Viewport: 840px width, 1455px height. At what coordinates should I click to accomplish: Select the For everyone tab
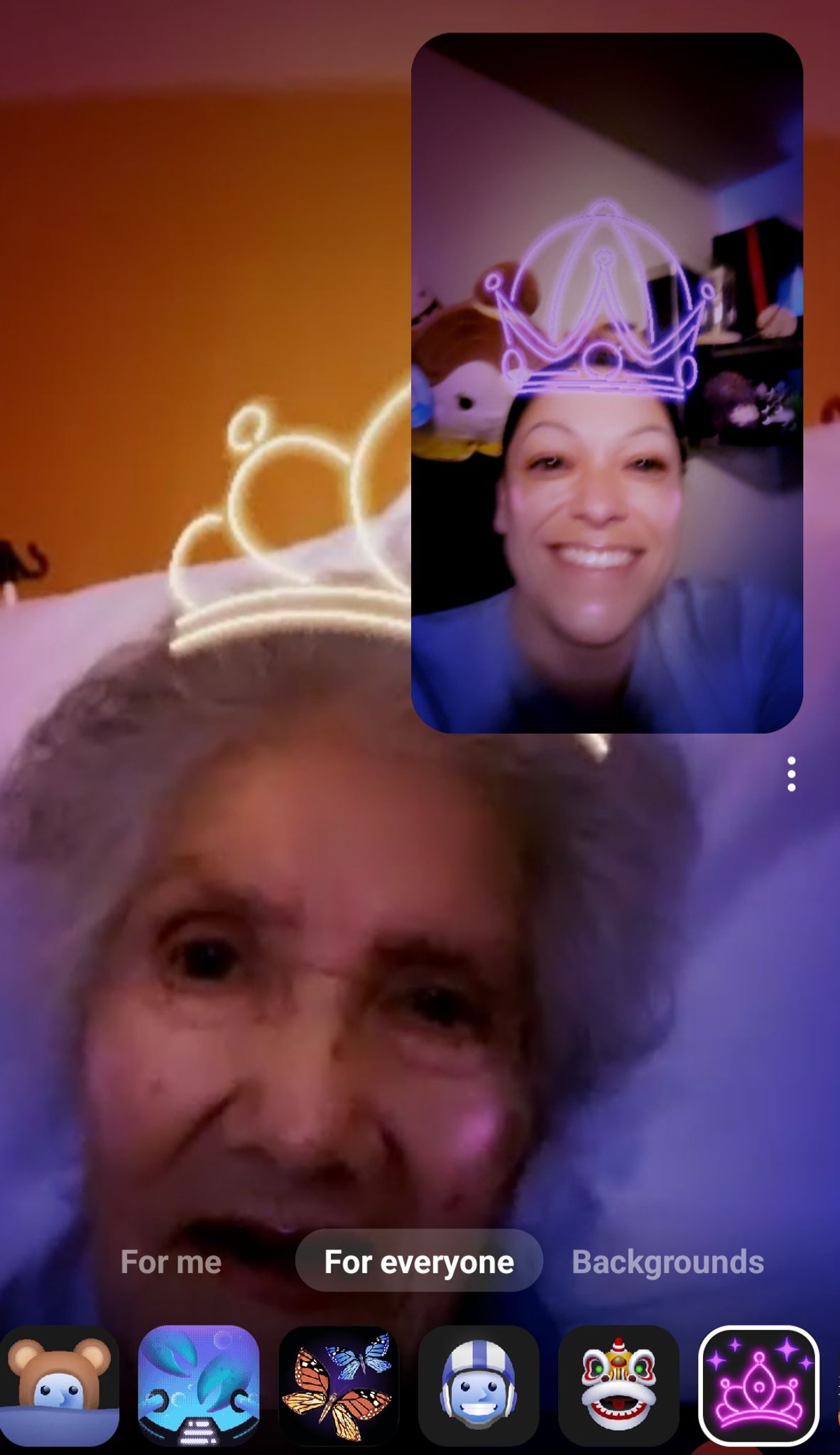419,1262
